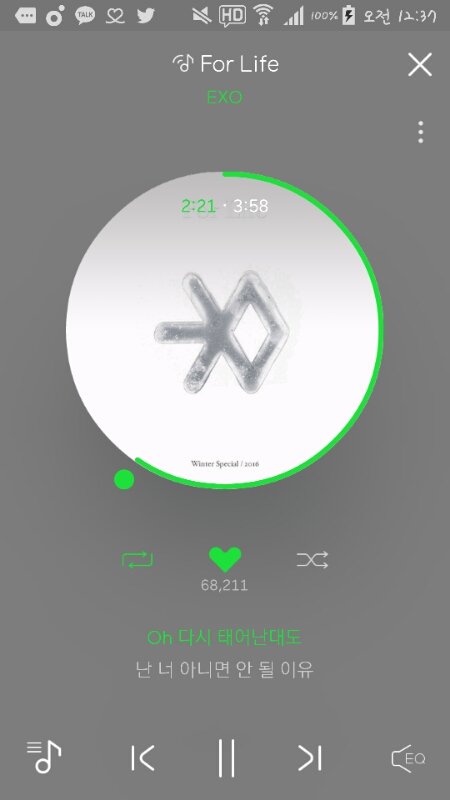This screenshot has height=800, width=450.
Task: Open the playlist queue
Action: [x=44, y=757]
